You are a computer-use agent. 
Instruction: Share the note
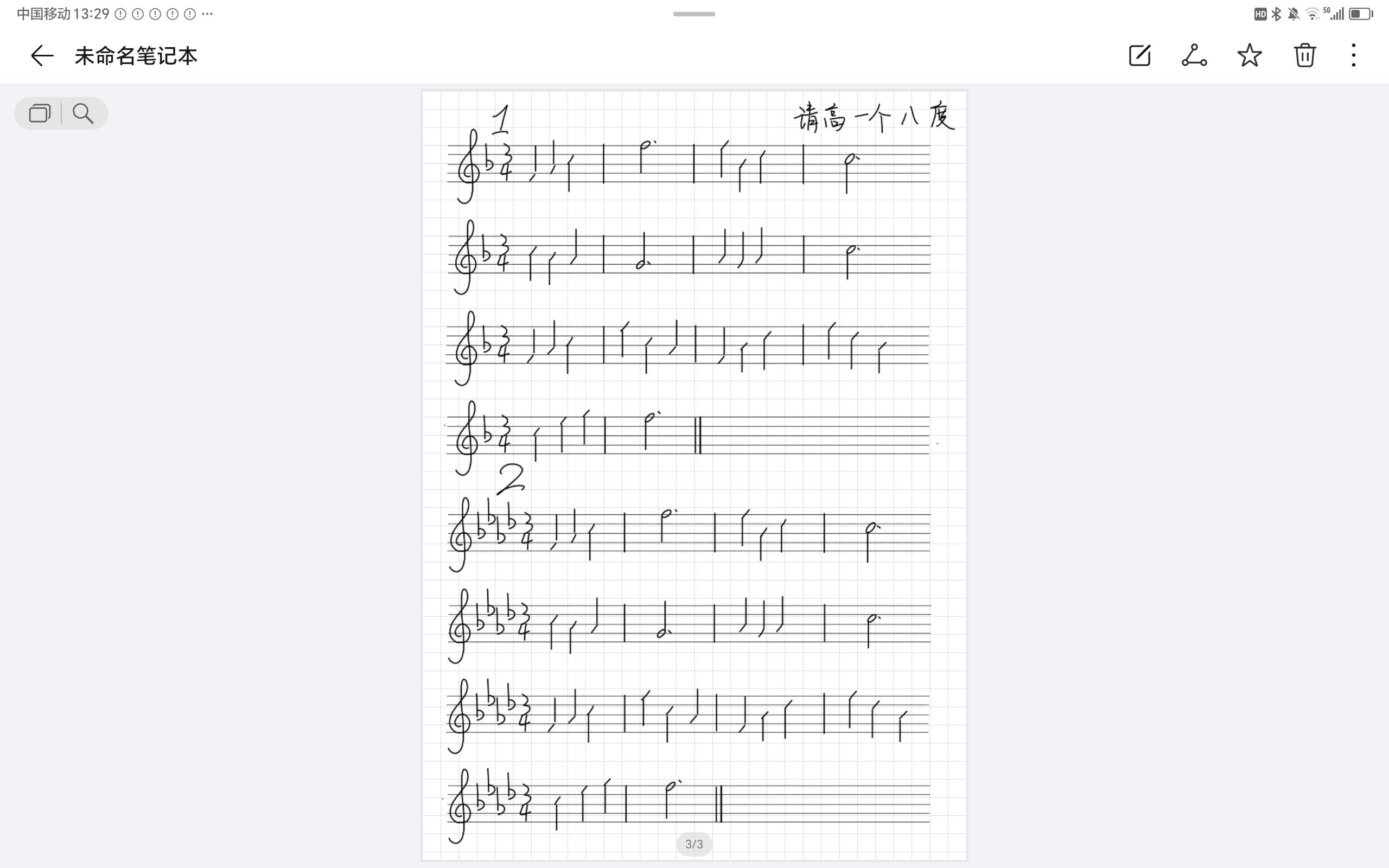(1194, 56)
